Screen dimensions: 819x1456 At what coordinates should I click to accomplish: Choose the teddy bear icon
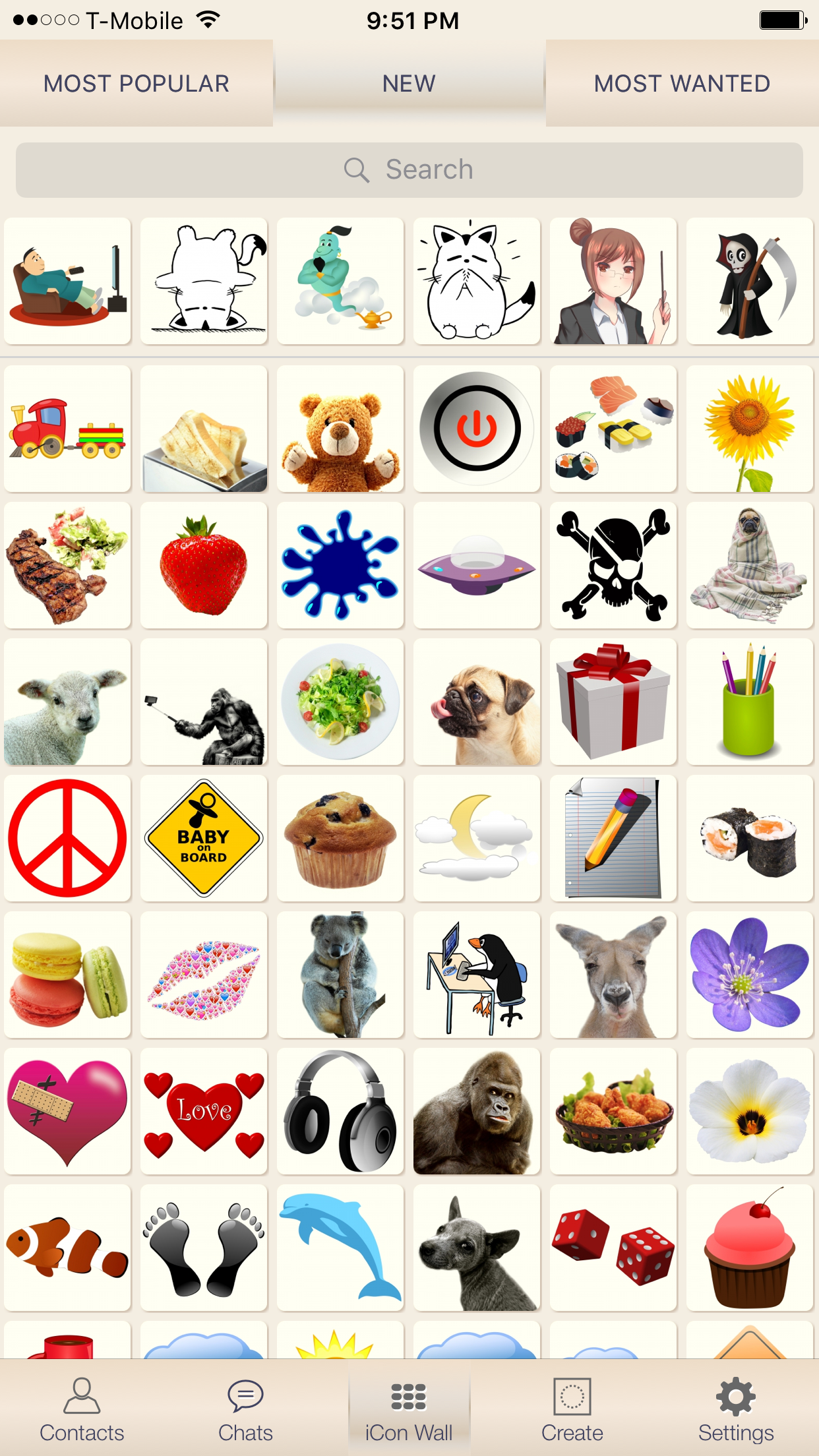click(340, 429)
